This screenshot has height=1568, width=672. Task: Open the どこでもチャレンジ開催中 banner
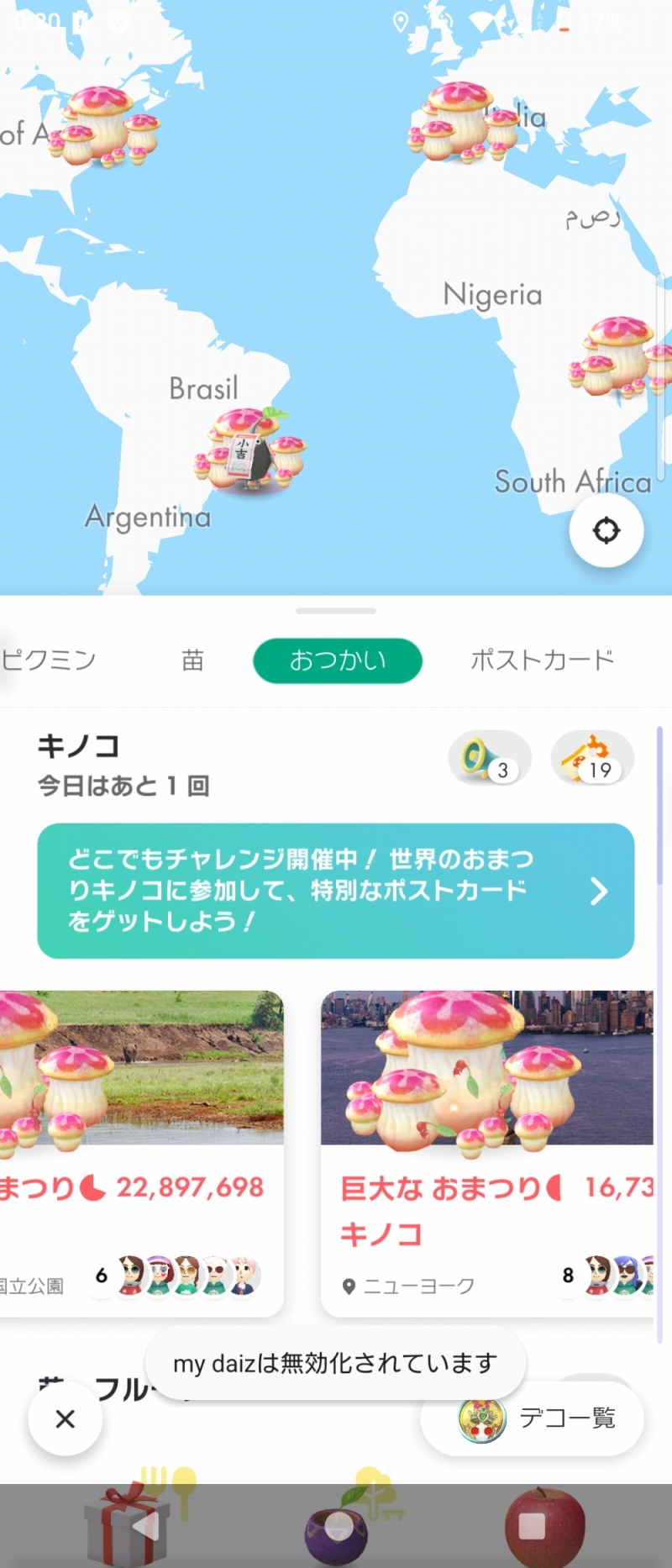point(335,891)
